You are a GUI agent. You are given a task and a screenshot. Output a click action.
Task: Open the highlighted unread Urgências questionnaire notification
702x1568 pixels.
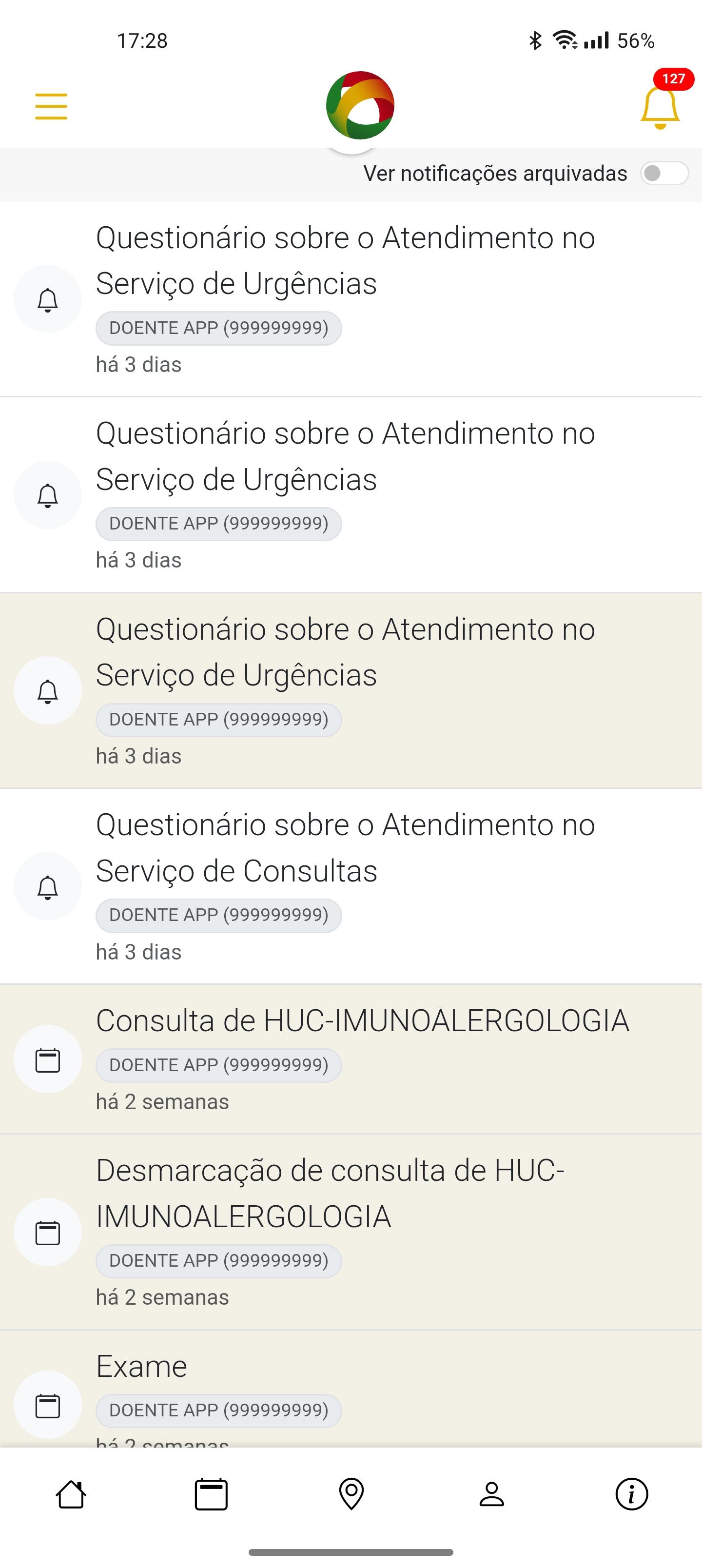pos(351,690)
